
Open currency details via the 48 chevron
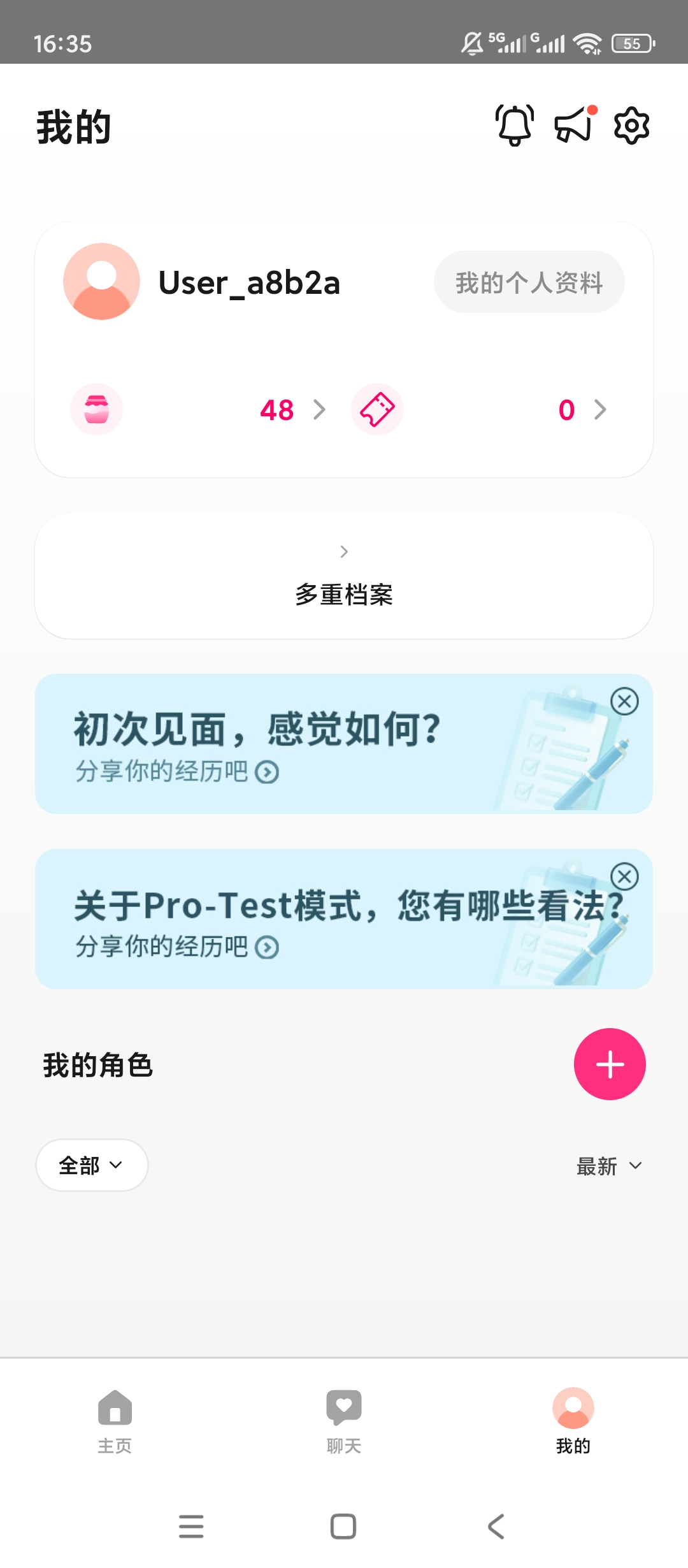tap(320, 410)
